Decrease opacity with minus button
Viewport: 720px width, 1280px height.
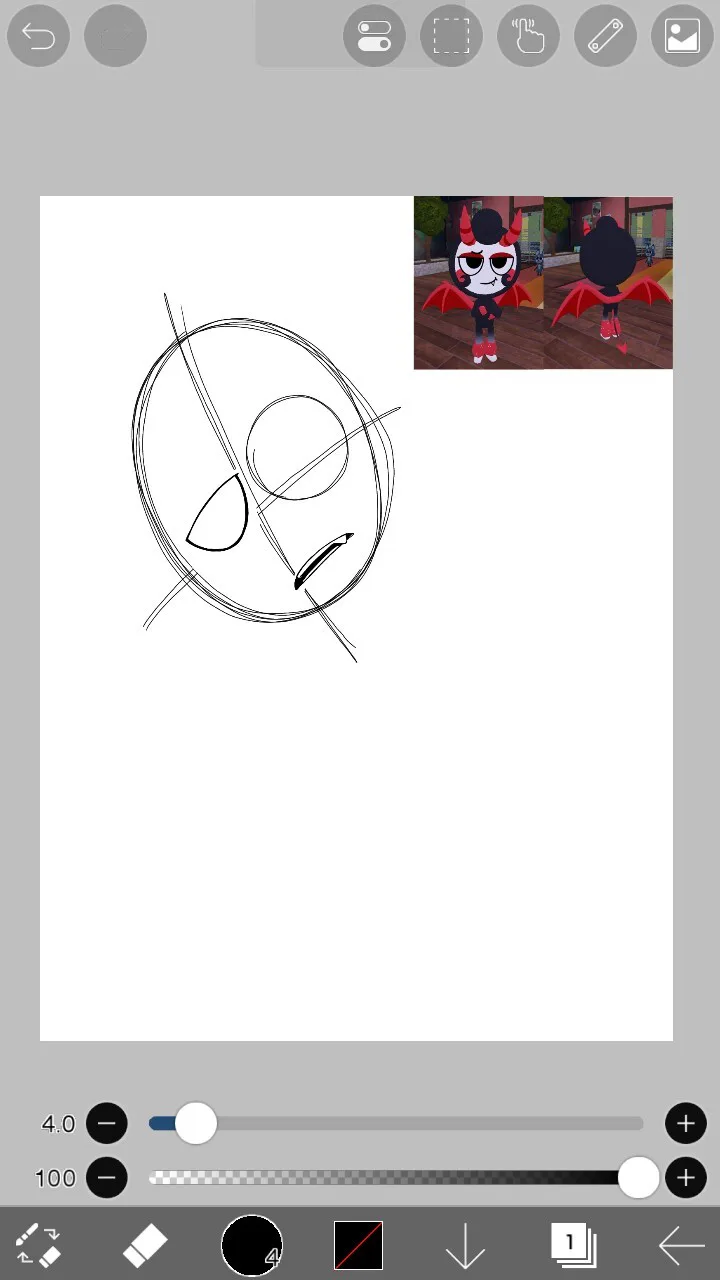(x=106, y=1178)
